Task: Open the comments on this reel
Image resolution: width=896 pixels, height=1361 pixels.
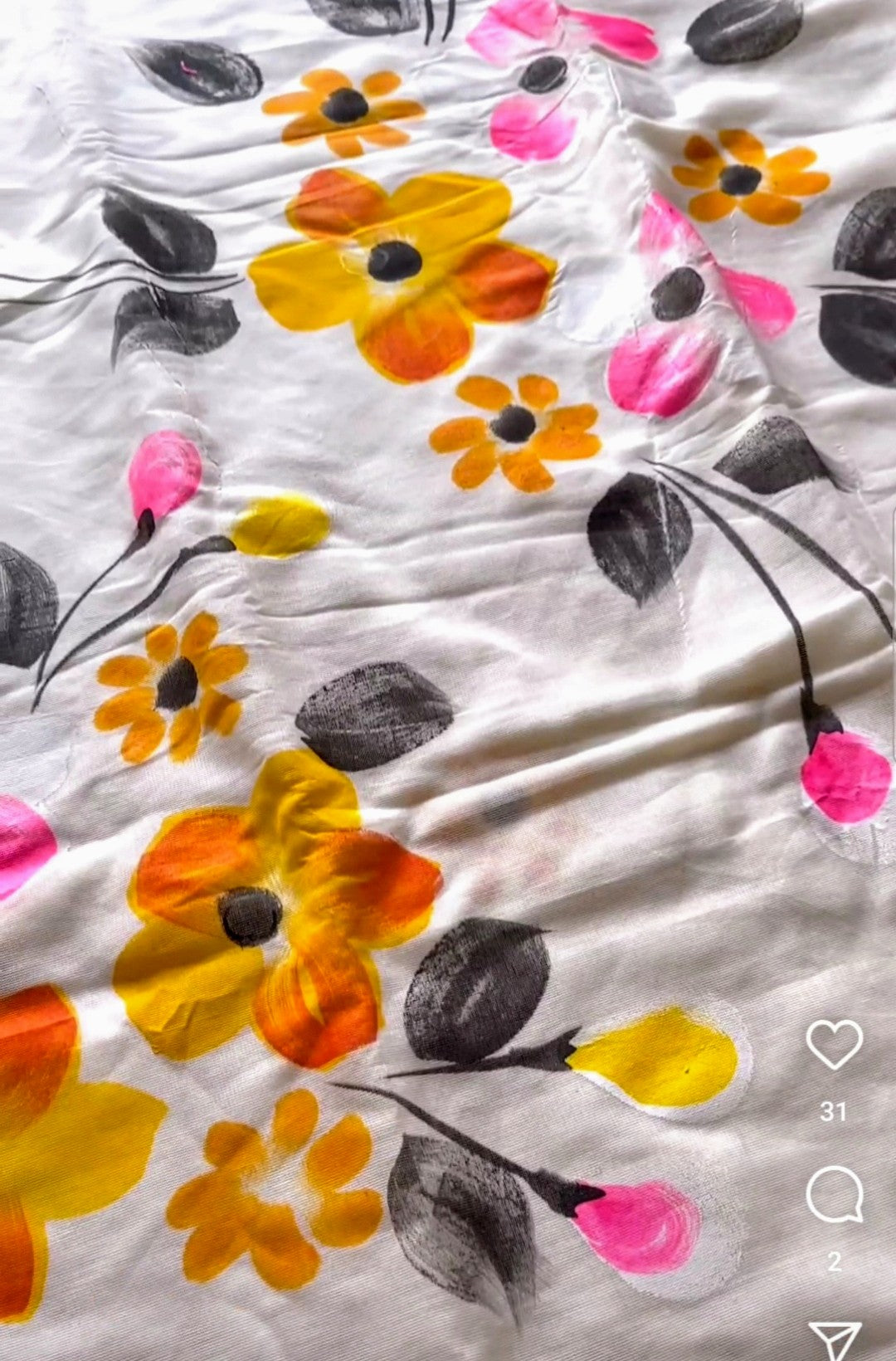Action: coord(834,1194)
